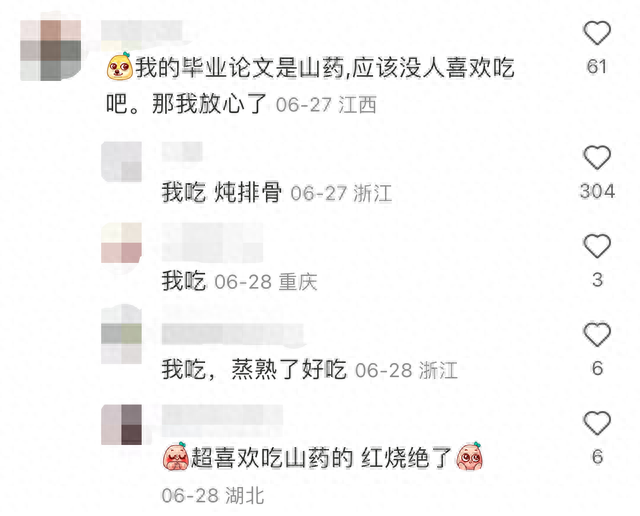Like the reply 超喜欢吃山药的 红烧绝了
The width and height of the screenshot is (640, 516).
pyautogui.click(x=597, y=423)
